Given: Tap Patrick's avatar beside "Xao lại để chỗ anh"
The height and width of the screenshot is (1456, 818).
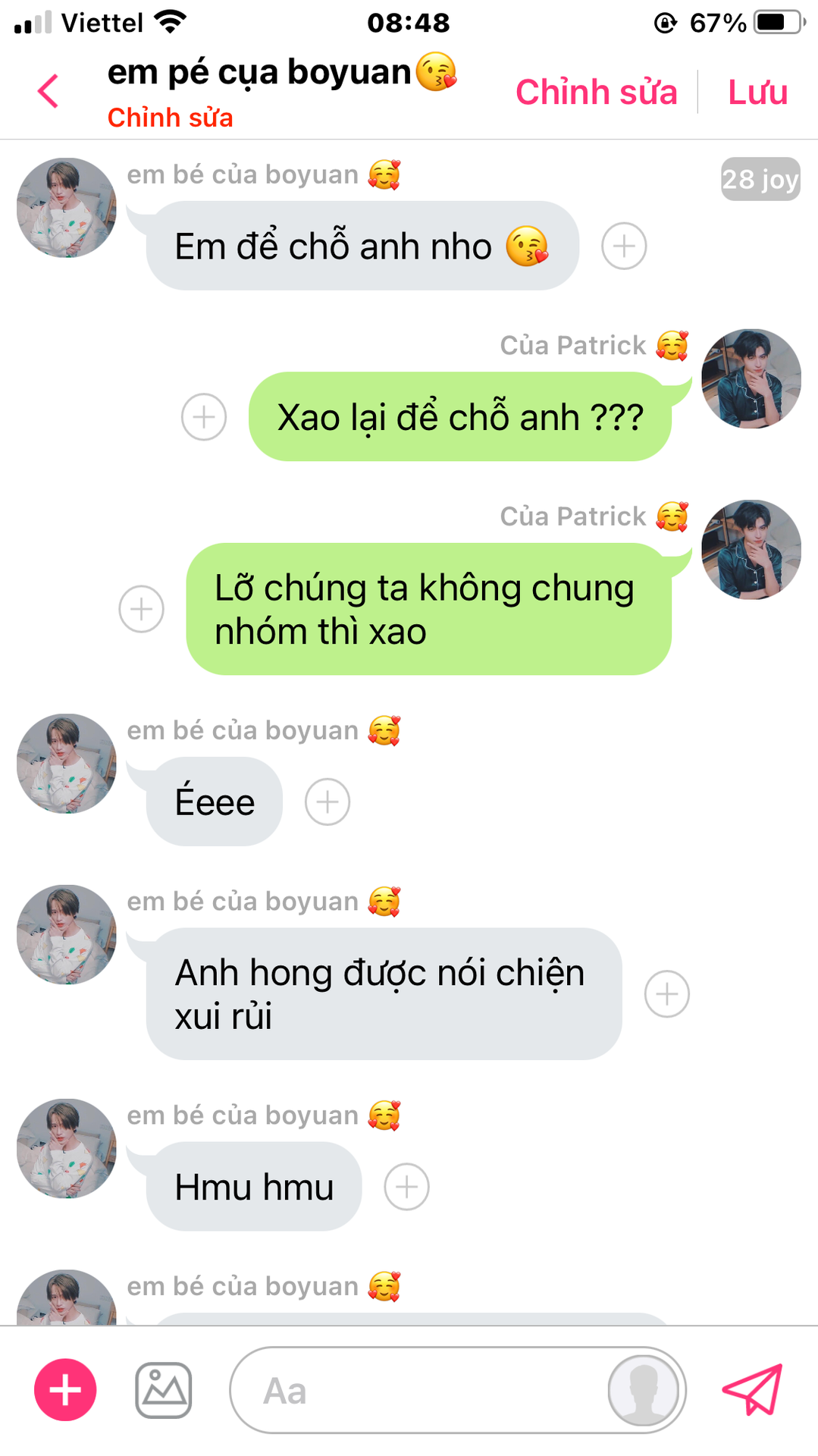Looking at the screenshot, I should (x=751, y=378).
